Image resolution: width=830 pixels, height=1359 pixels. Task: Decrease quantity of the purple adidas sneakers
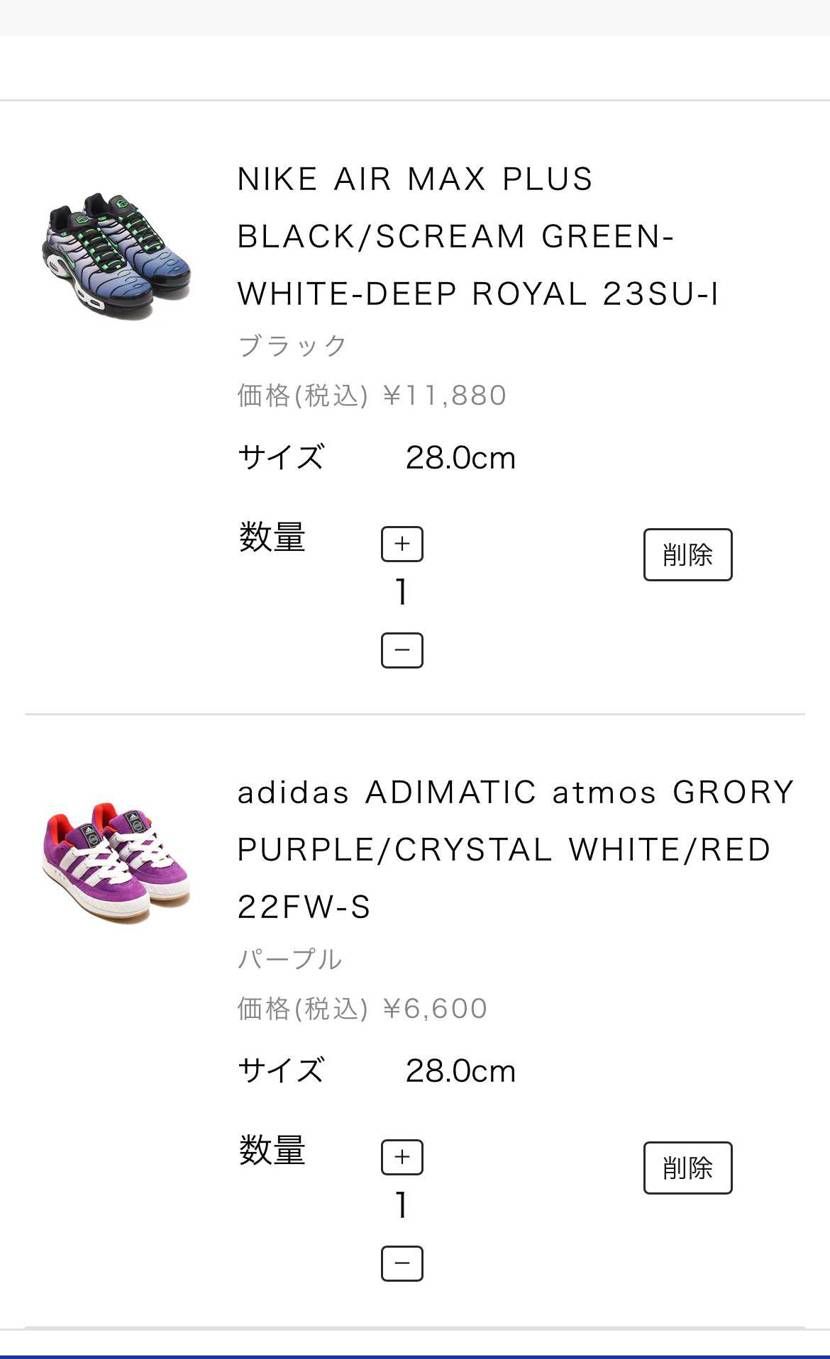(402, 1263)
